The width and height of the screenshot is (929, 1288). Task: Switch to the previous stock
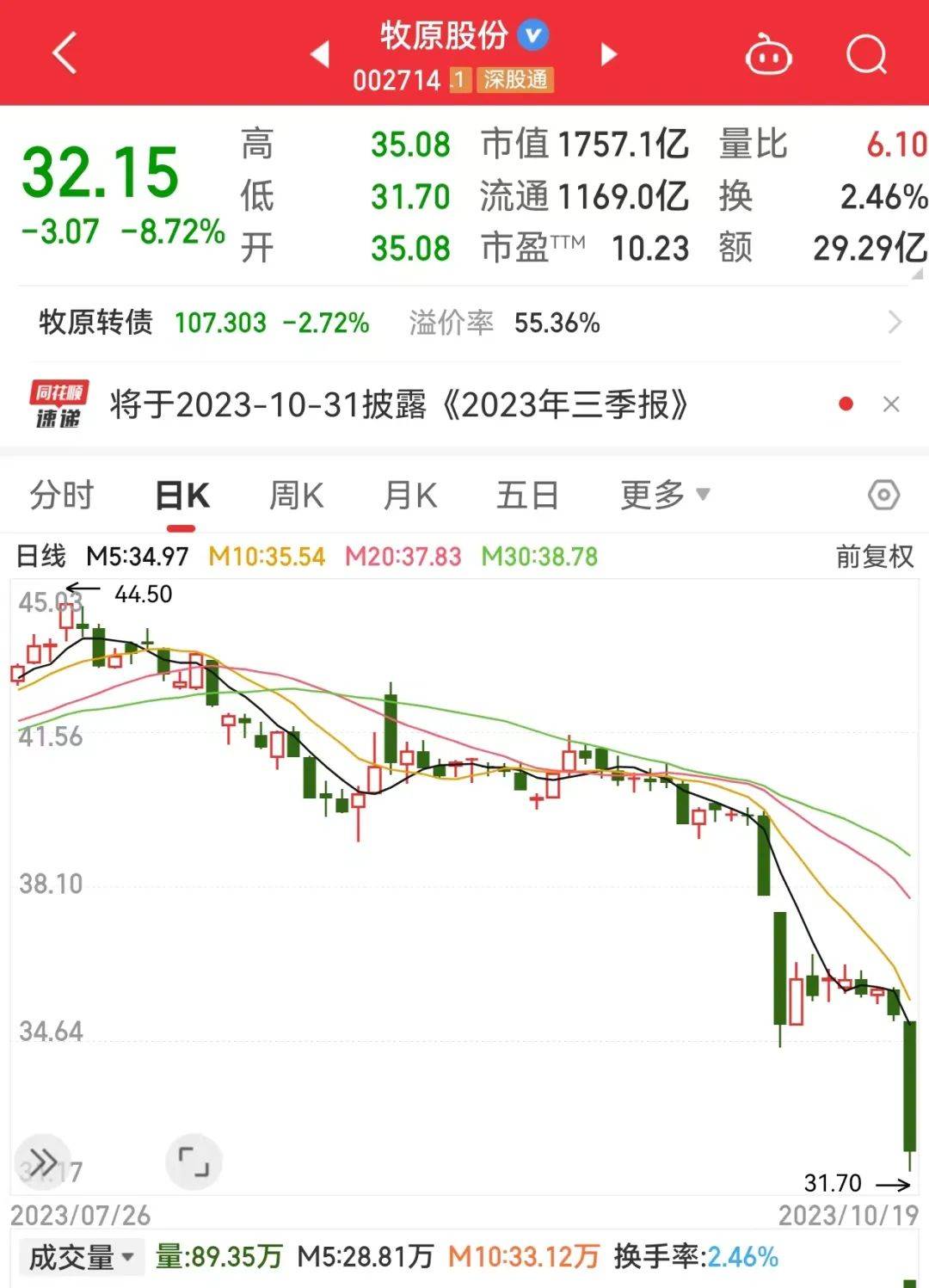tap(320, 54)
